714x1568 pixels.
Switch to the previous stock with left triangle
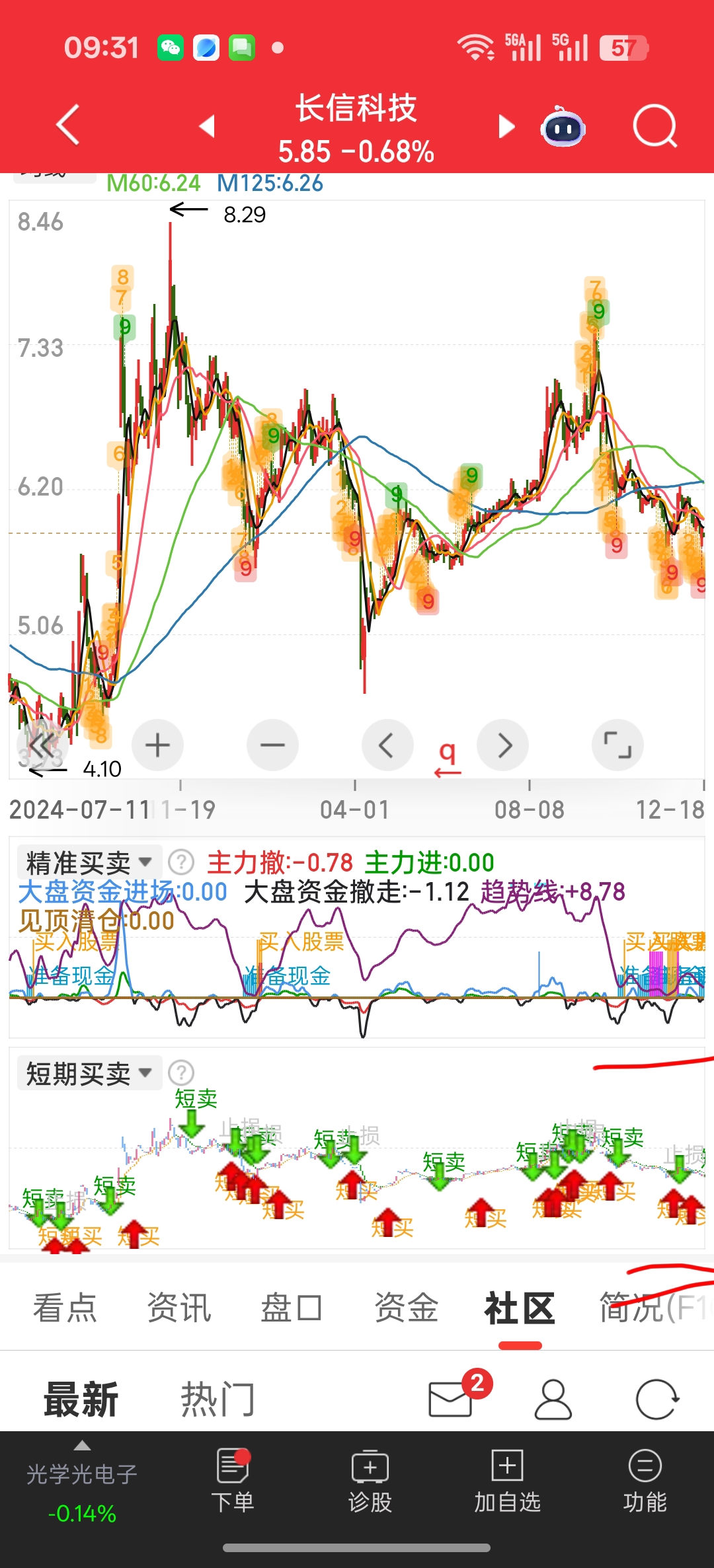point(207,126)
